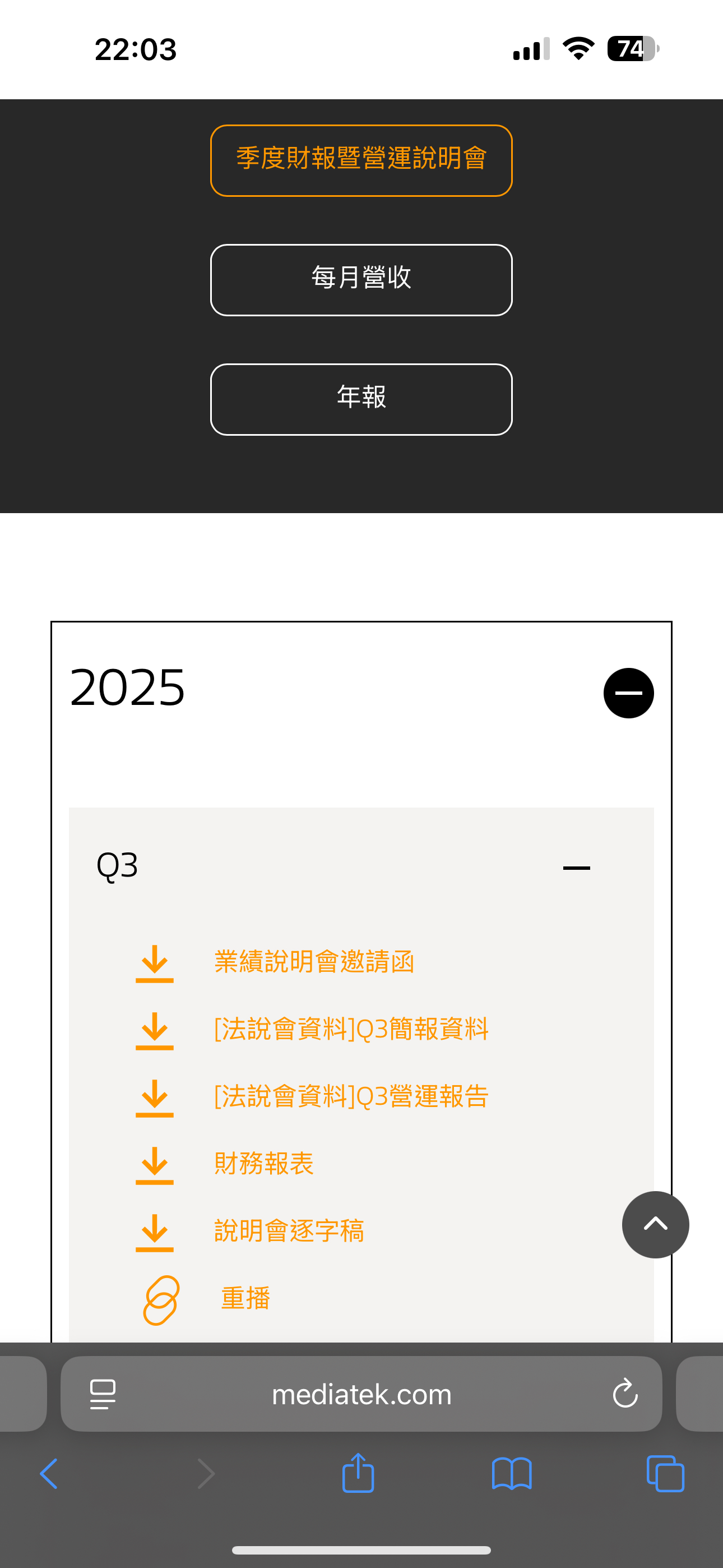Reload the page
Image resolution: width=723 pixels, height=1568 pixels.
point(625,1393)
